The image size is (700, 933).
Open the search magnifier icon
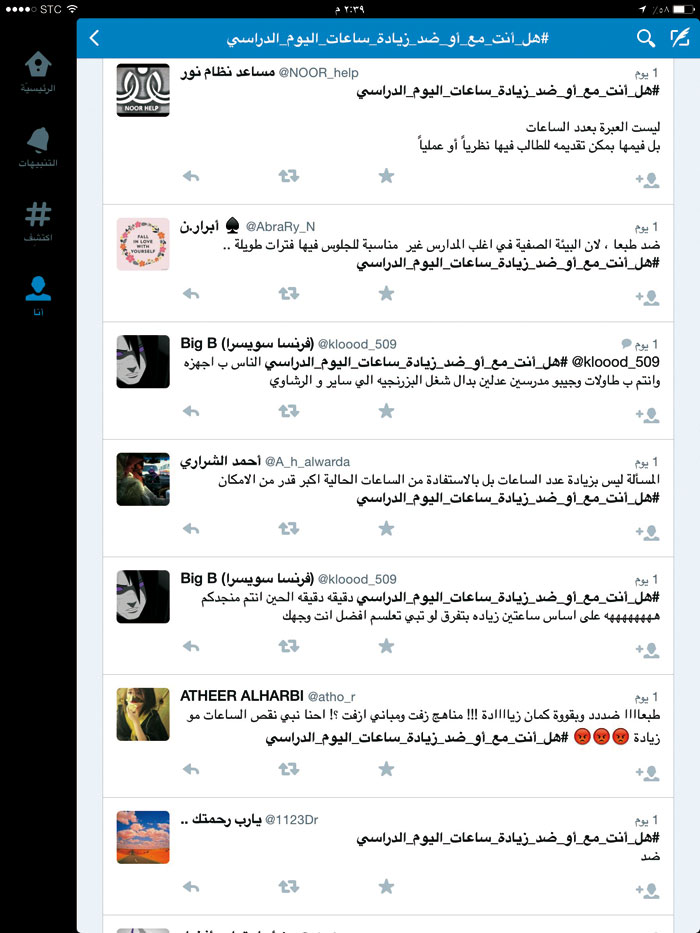(x=646, y=38)
